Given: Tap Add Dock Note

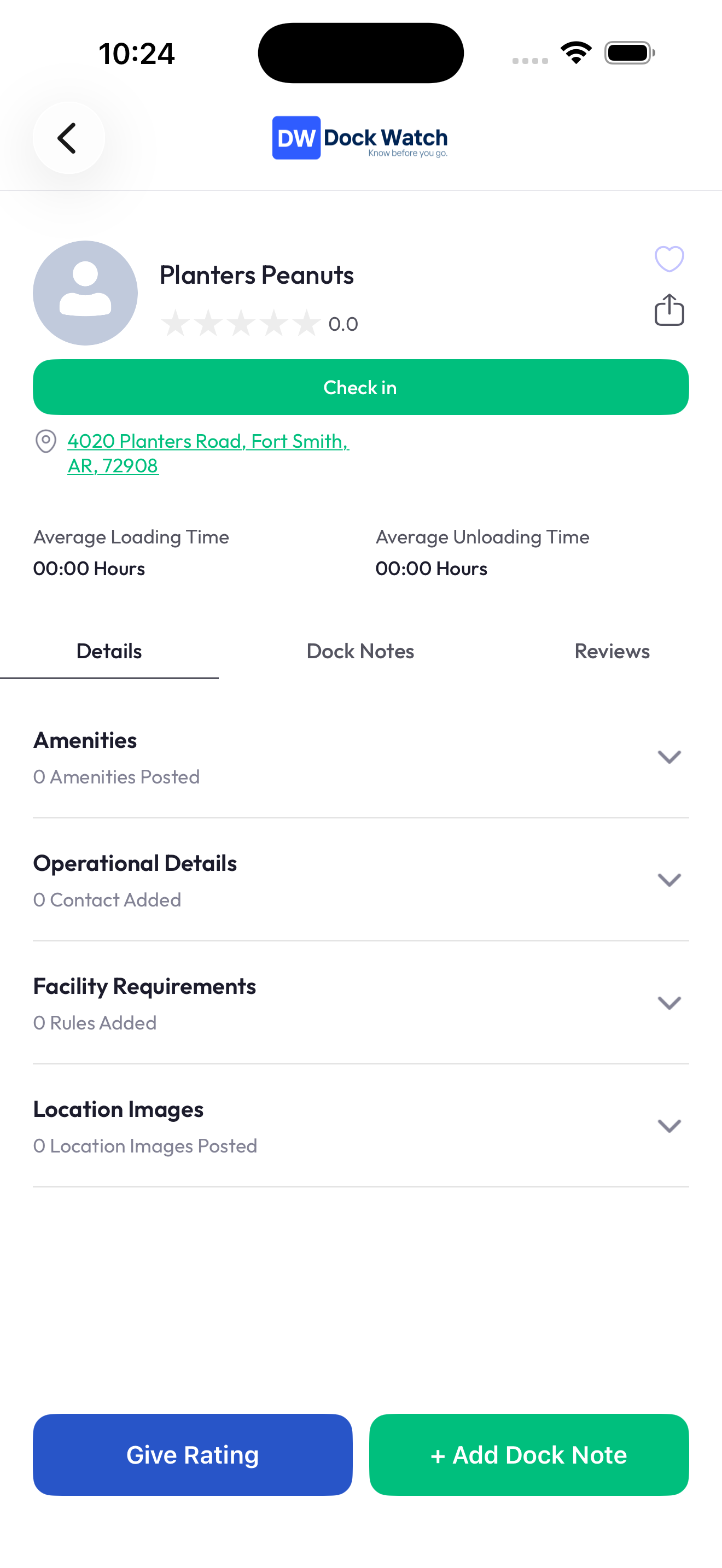Looking at the screenshot, I should point(528,1455).
